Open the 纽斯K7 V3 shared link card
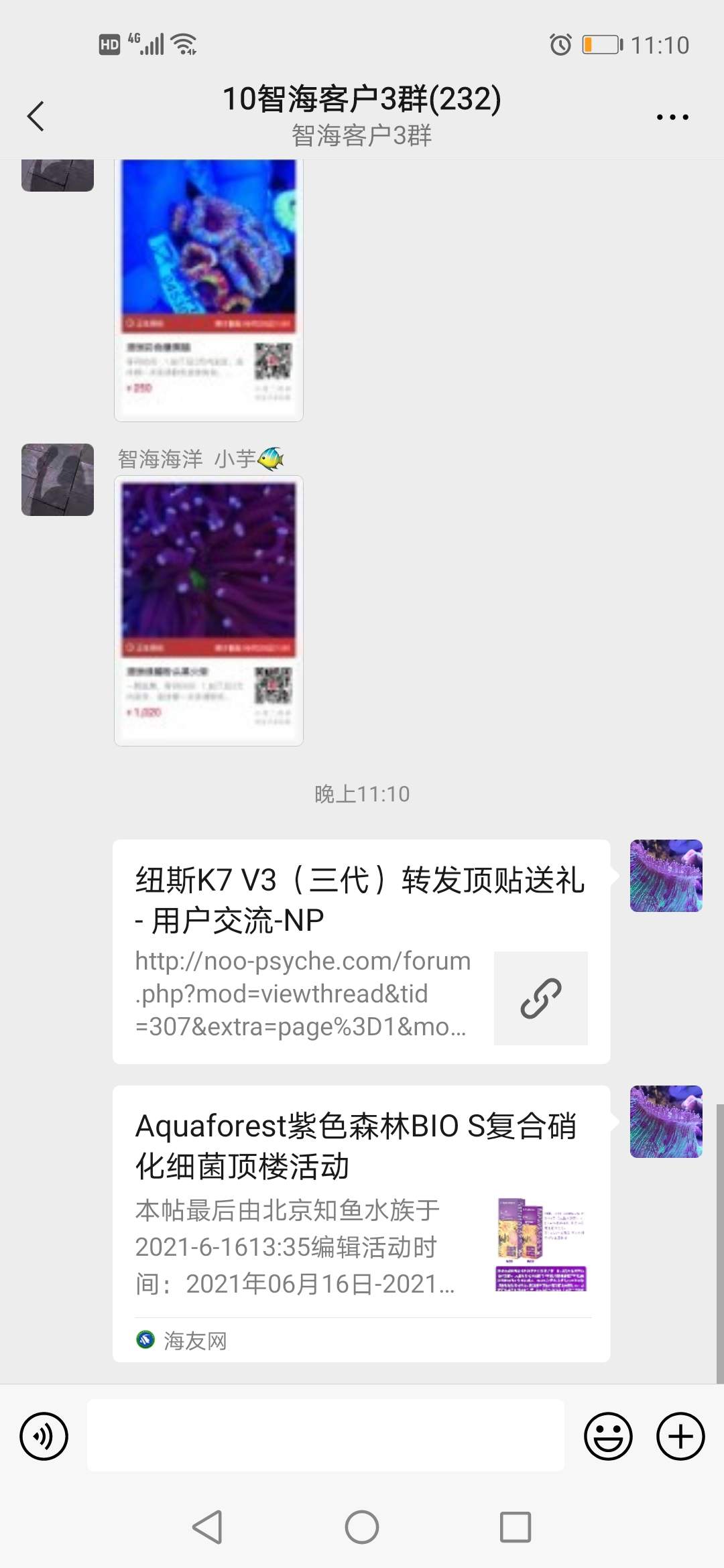This screenshot has height=1568, width=724. [x=361, y=951]
